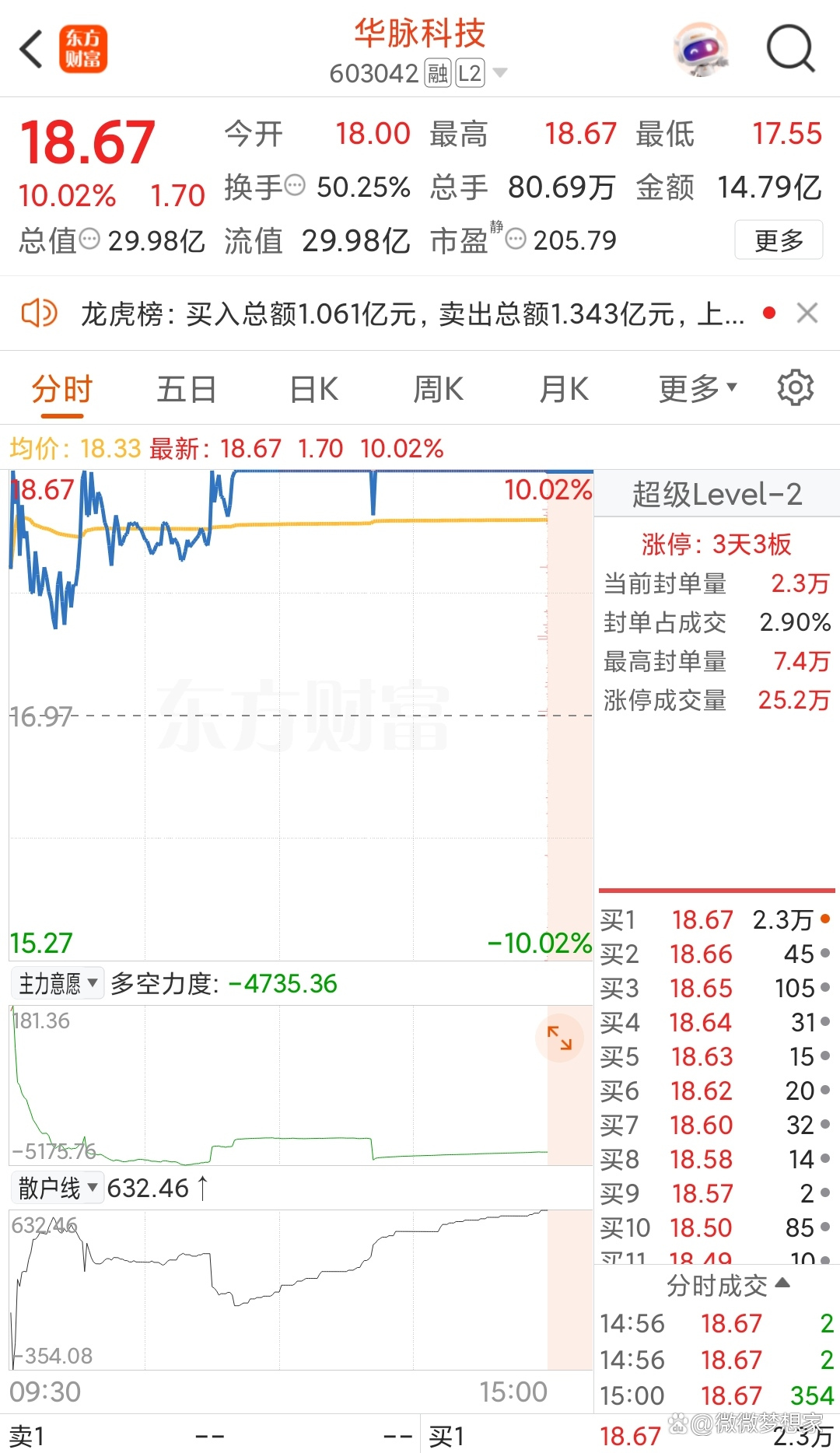
Task: Open 超级Level-2 panel header
Action: point(715,493)
